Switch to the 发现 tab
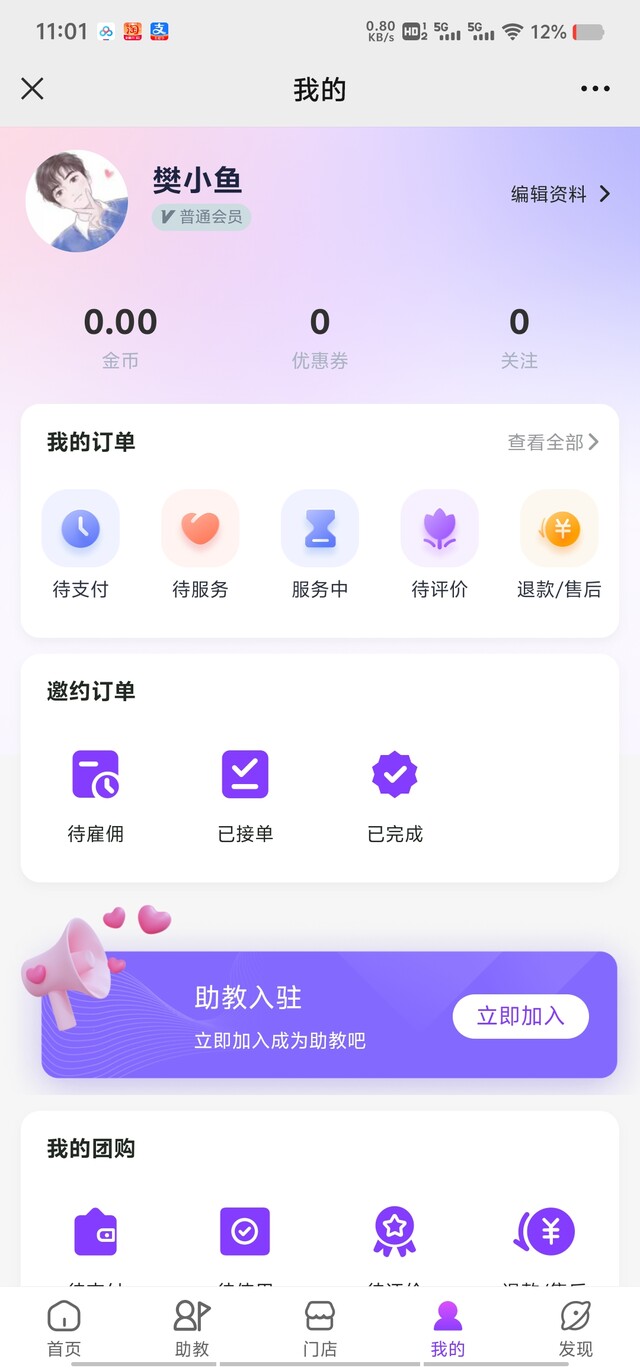The width and height of the screenshot is (640, 1368). pyautogui.click(x=576, y=1328)
